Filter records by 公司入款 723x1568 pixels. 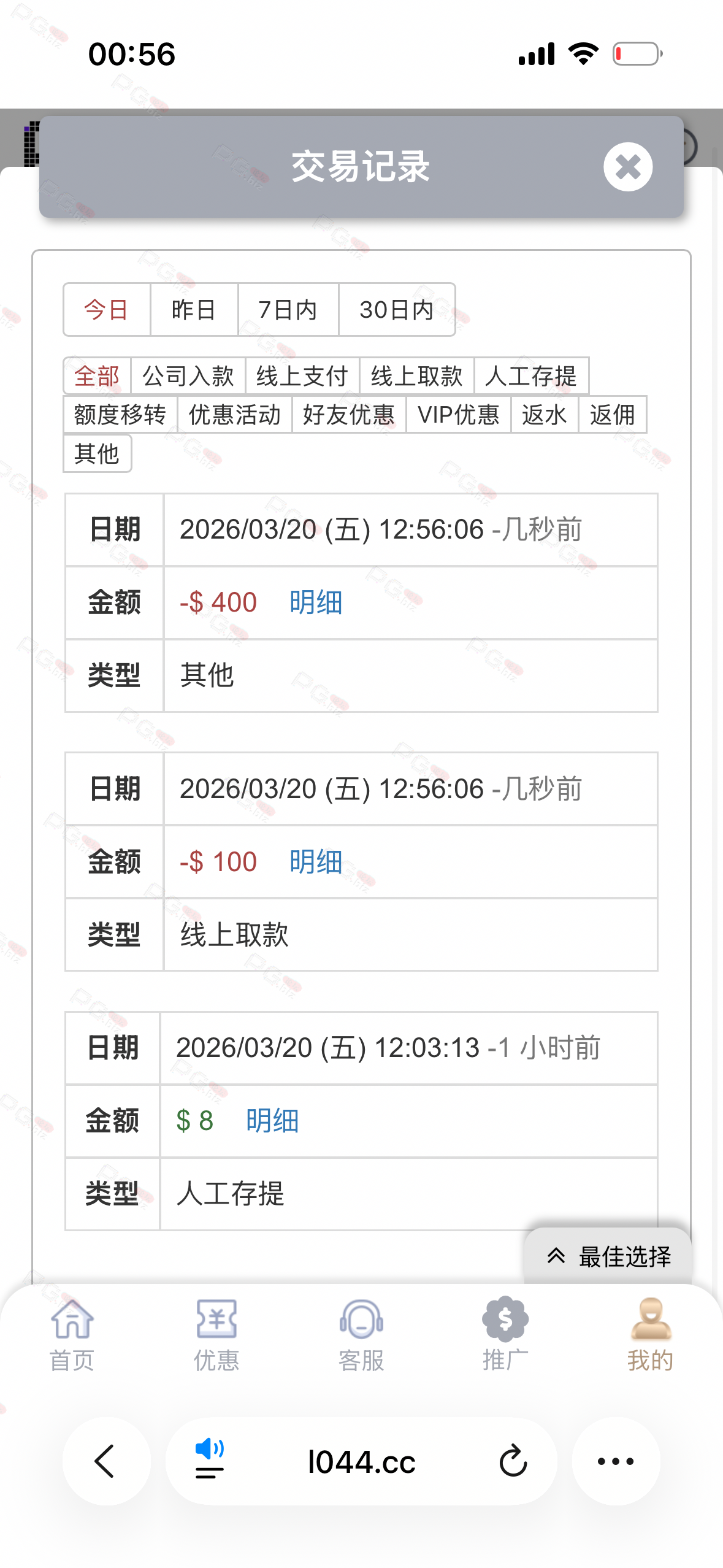(x=188, y=375)
